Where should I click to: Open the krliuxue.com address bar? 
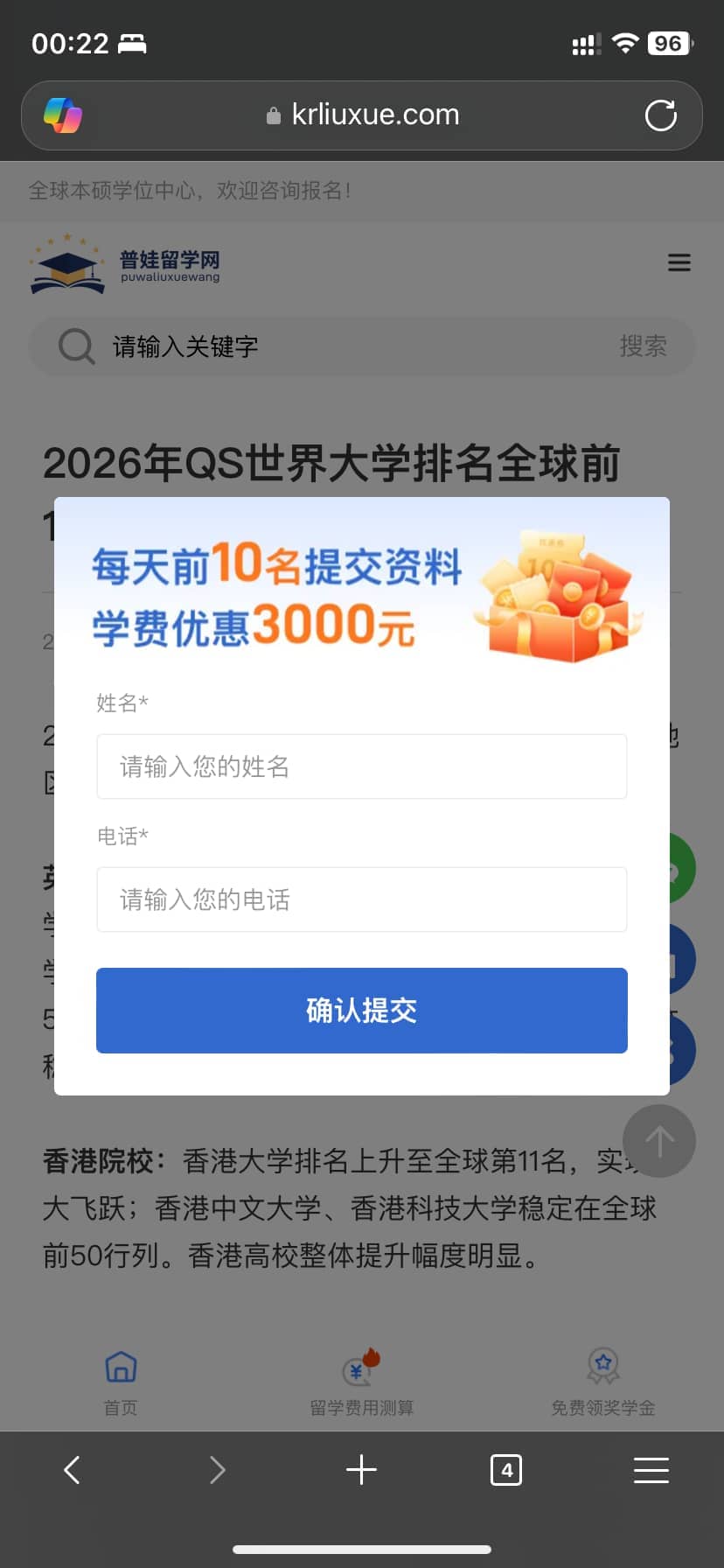coord(362,115)
